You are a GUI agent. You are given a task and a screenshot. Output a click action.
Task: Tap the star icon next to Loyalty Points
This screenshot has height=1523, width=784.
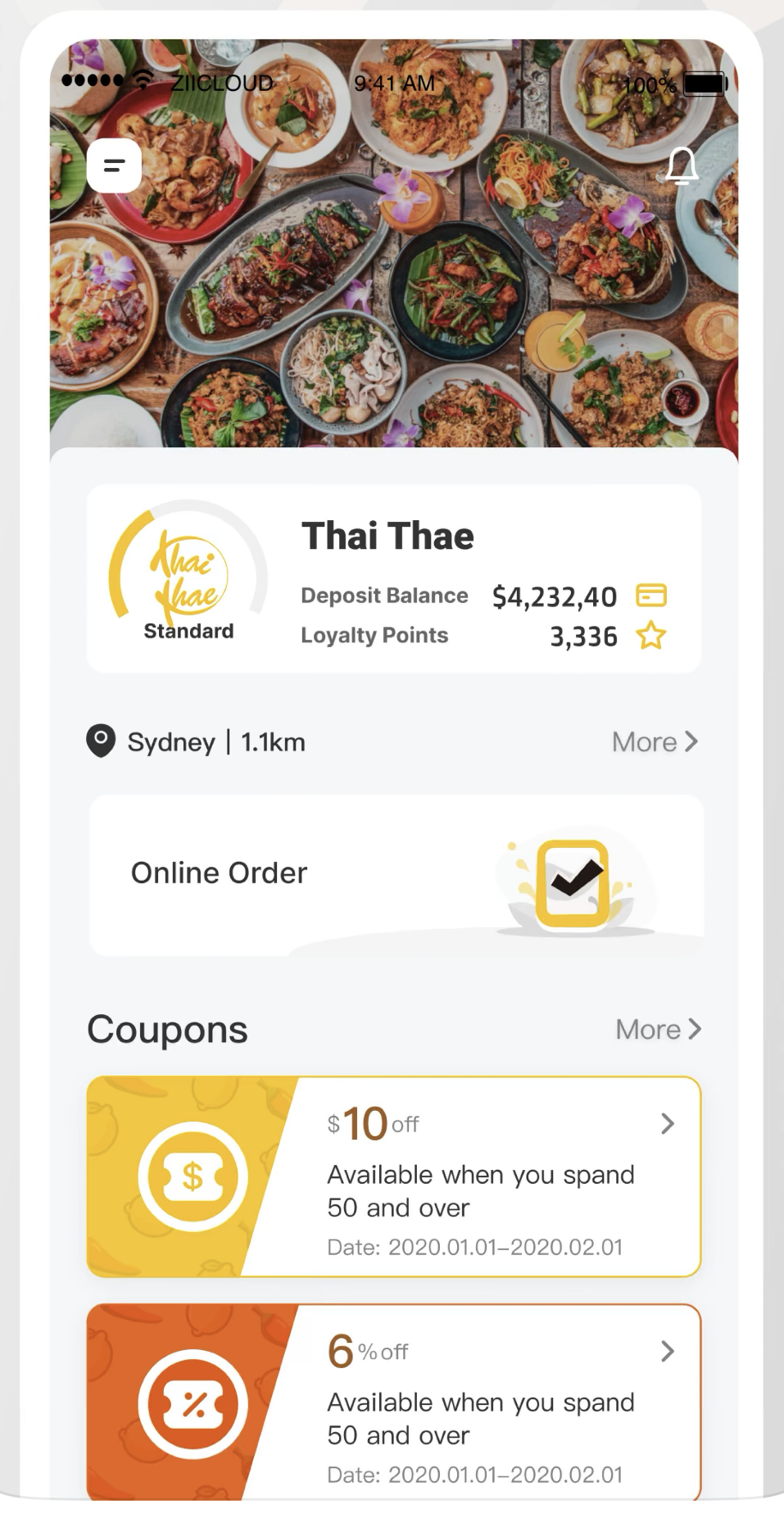point(650,636)
